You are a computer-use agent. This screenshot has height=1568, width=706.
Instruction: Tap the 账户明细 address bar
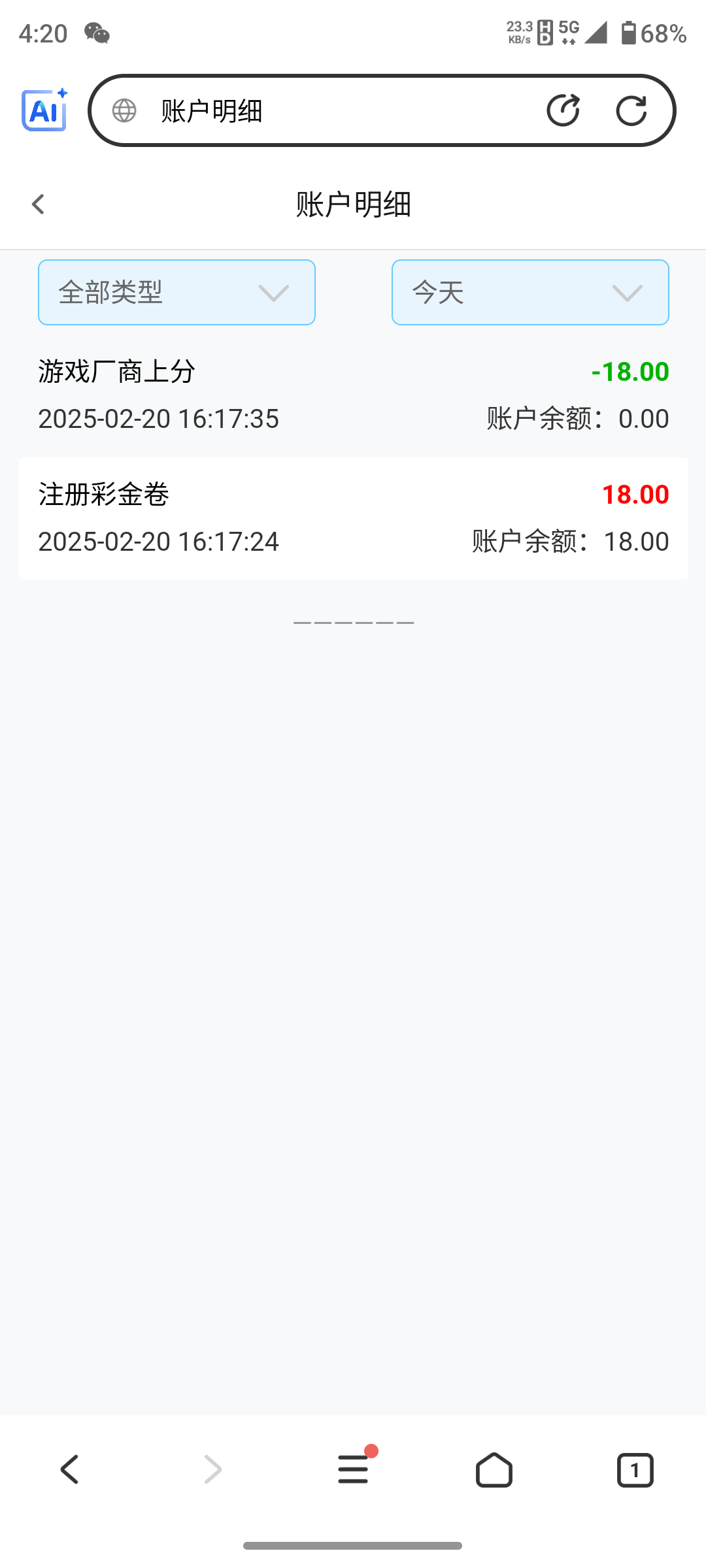point(327,111)
